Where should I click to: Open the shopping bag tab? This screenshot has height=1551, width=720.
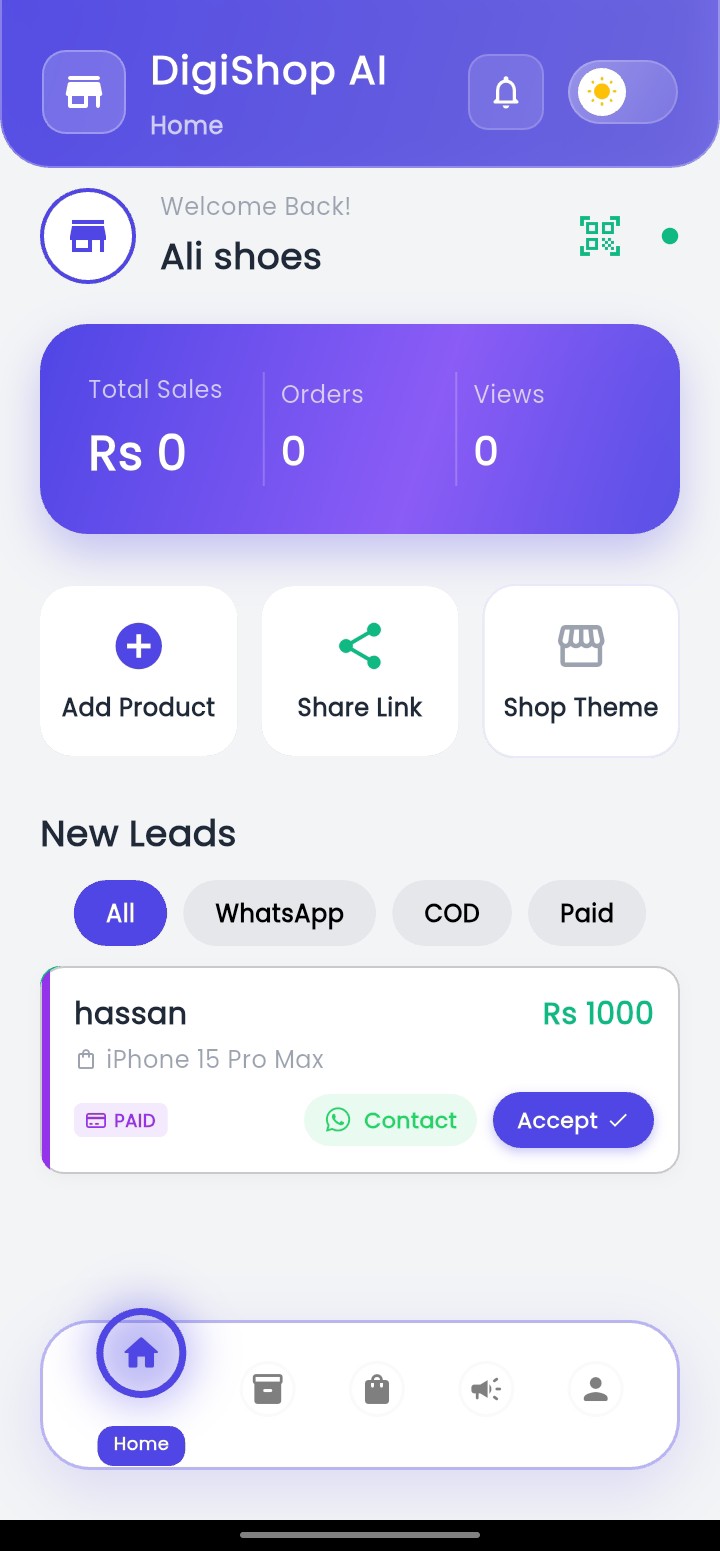click(377, 1389)
